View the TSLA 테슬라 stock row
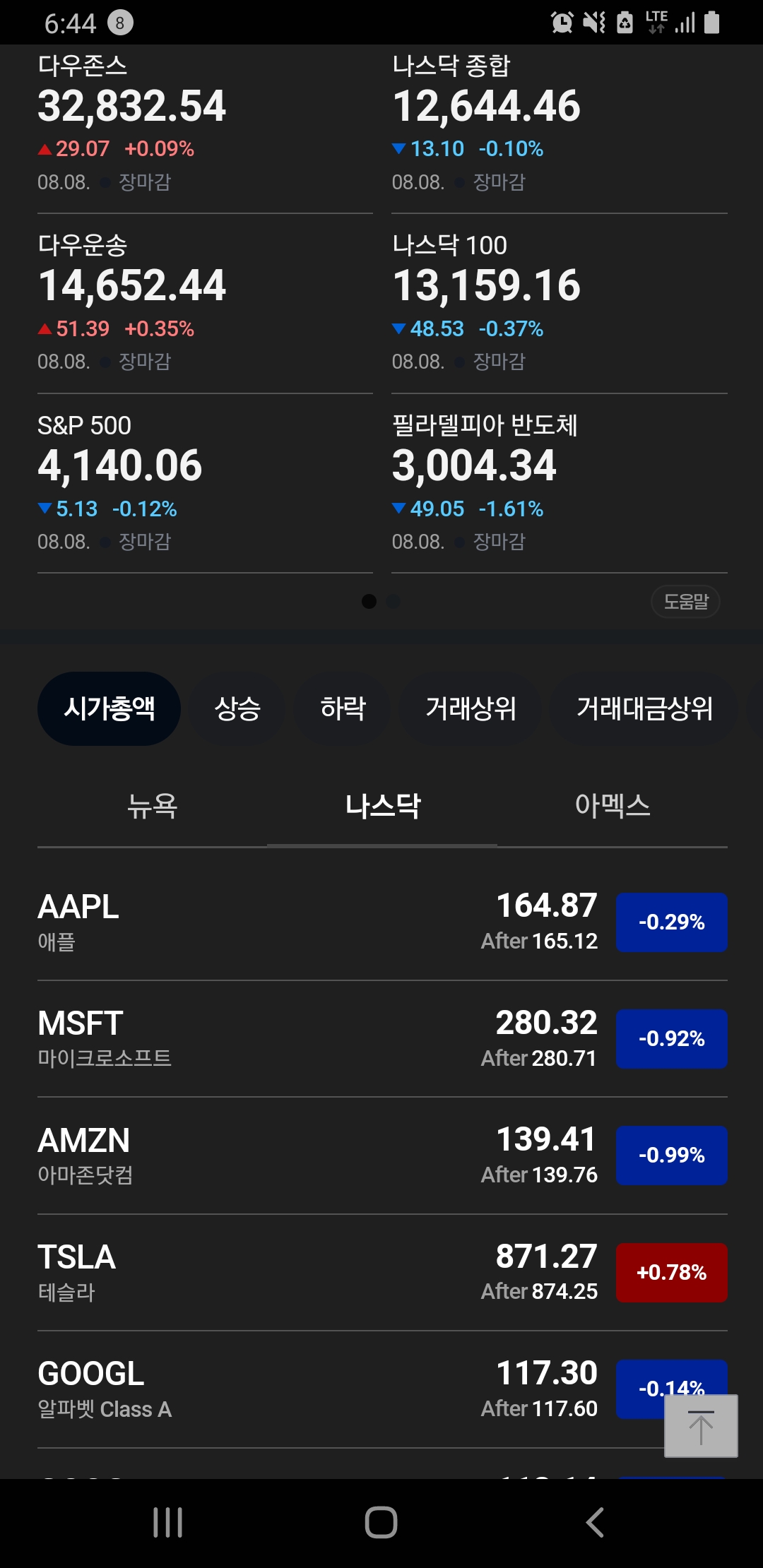This screenshot has height=1568, width=763. 382,1273
